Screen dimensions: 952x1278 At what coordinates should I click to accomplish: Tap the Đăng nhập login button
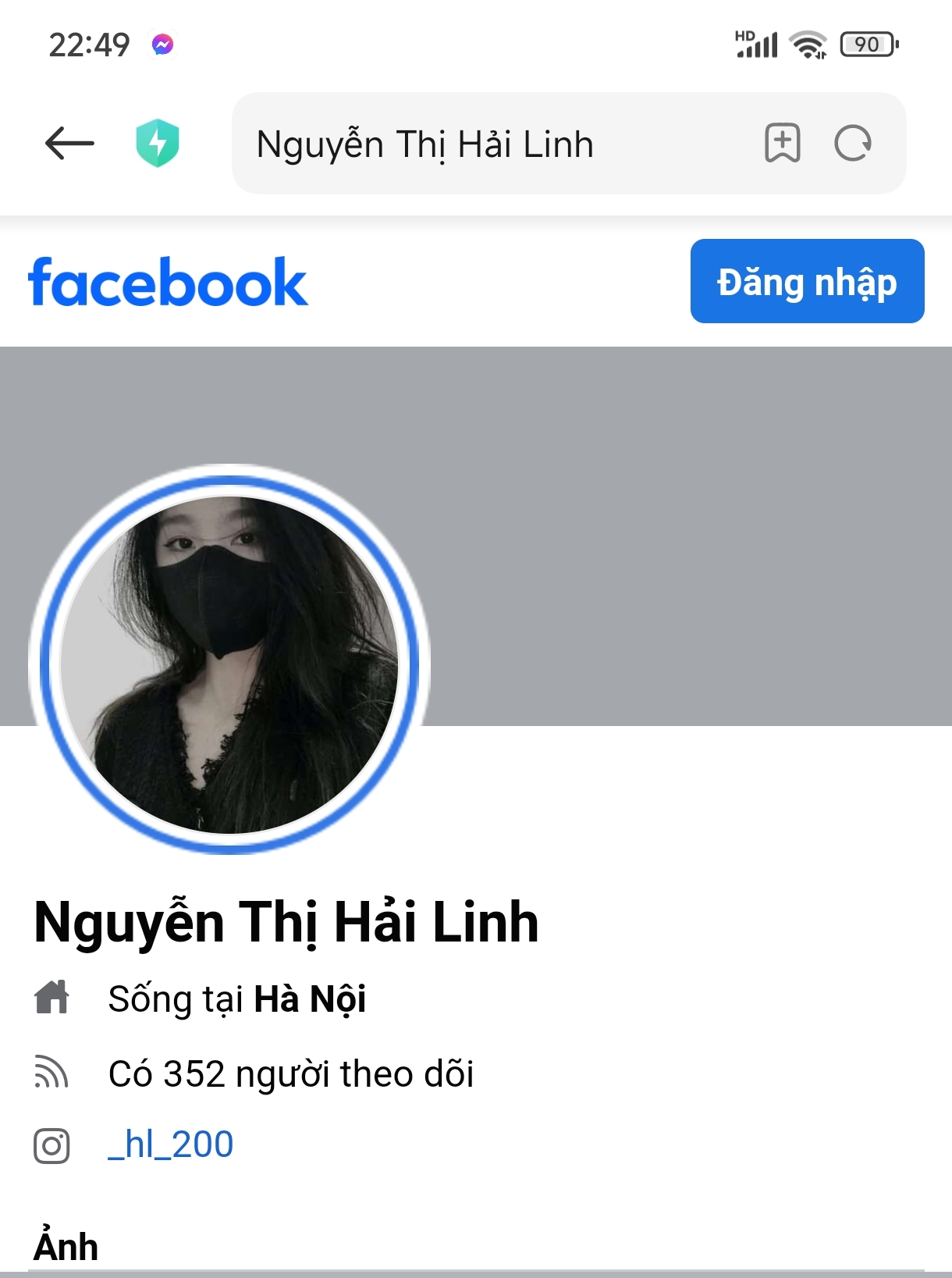coord(807,282)
